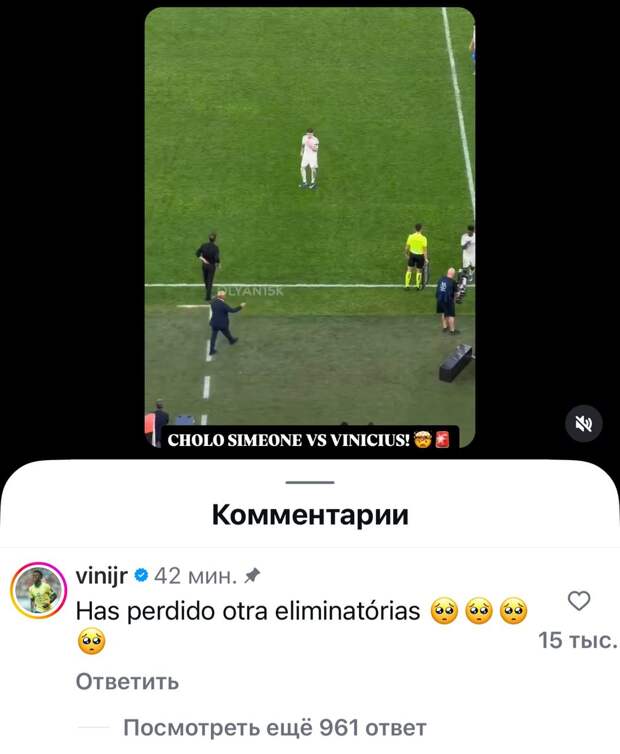This screenshot has height=754, width=620.
Task: Expand 961 more replies
Action: point(274,728)
